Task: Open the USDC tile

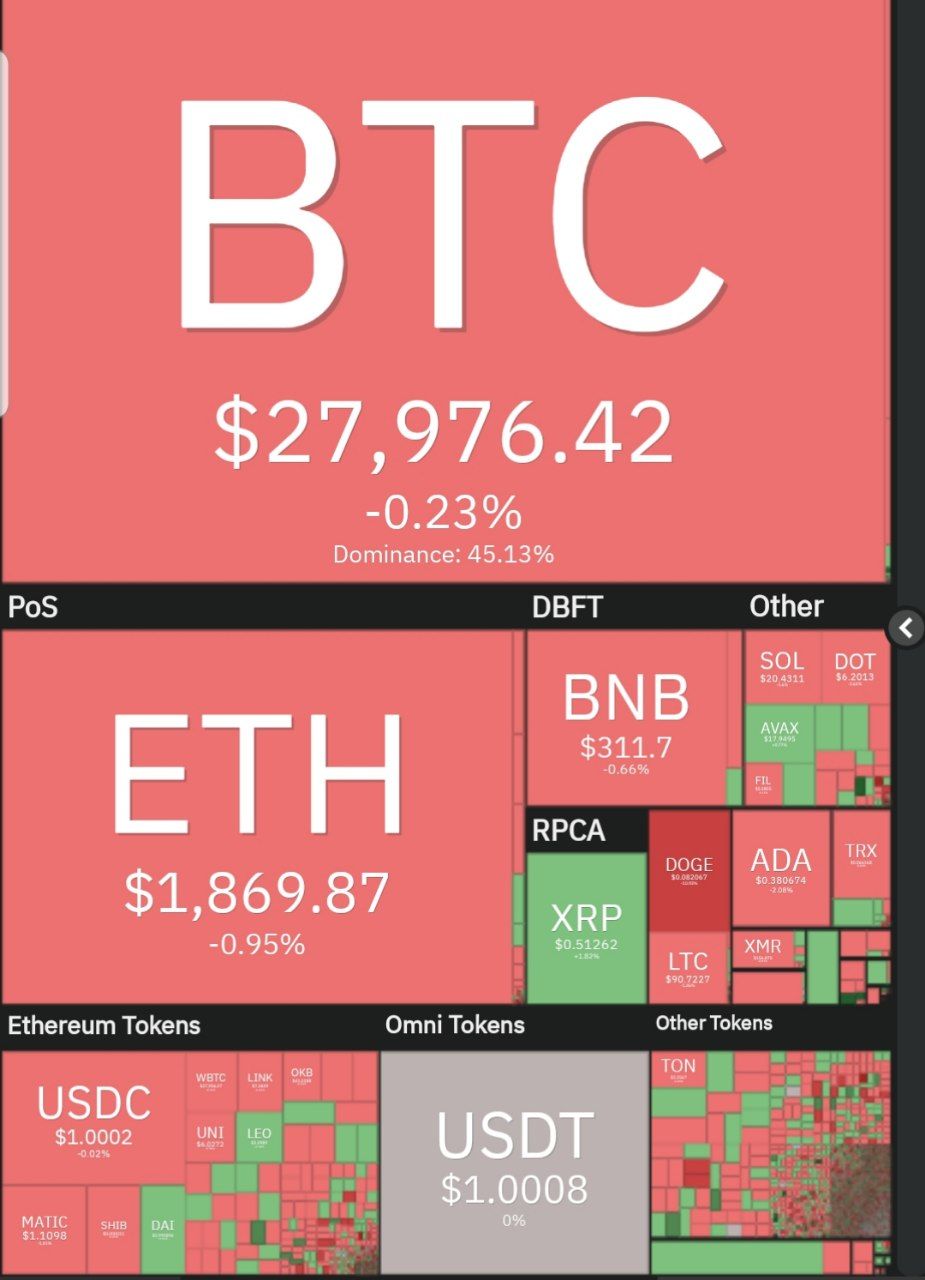Action: (94, 1117)
